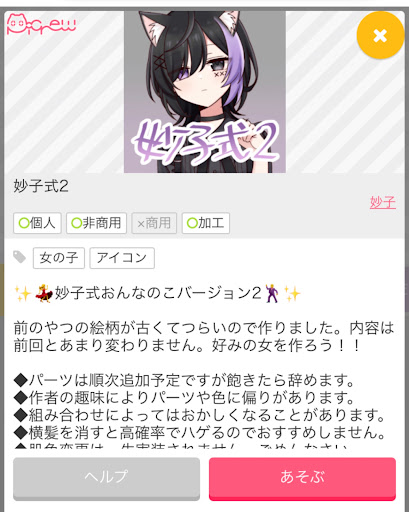Image resolution: width=409 pixels, height=512 pixels.
Task: Start playing with the あそぶ button
Action: 302,478
